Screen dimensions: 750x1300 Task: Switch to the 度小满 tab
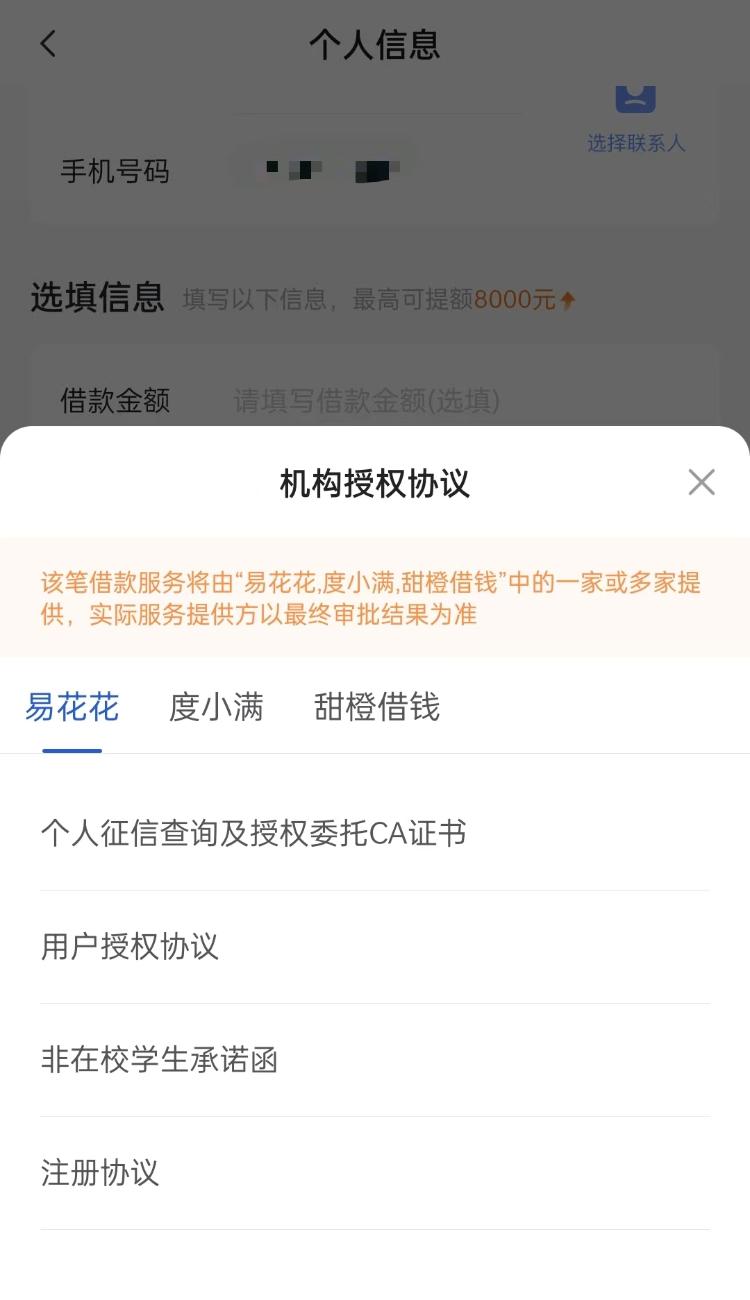tap(216, 708)
